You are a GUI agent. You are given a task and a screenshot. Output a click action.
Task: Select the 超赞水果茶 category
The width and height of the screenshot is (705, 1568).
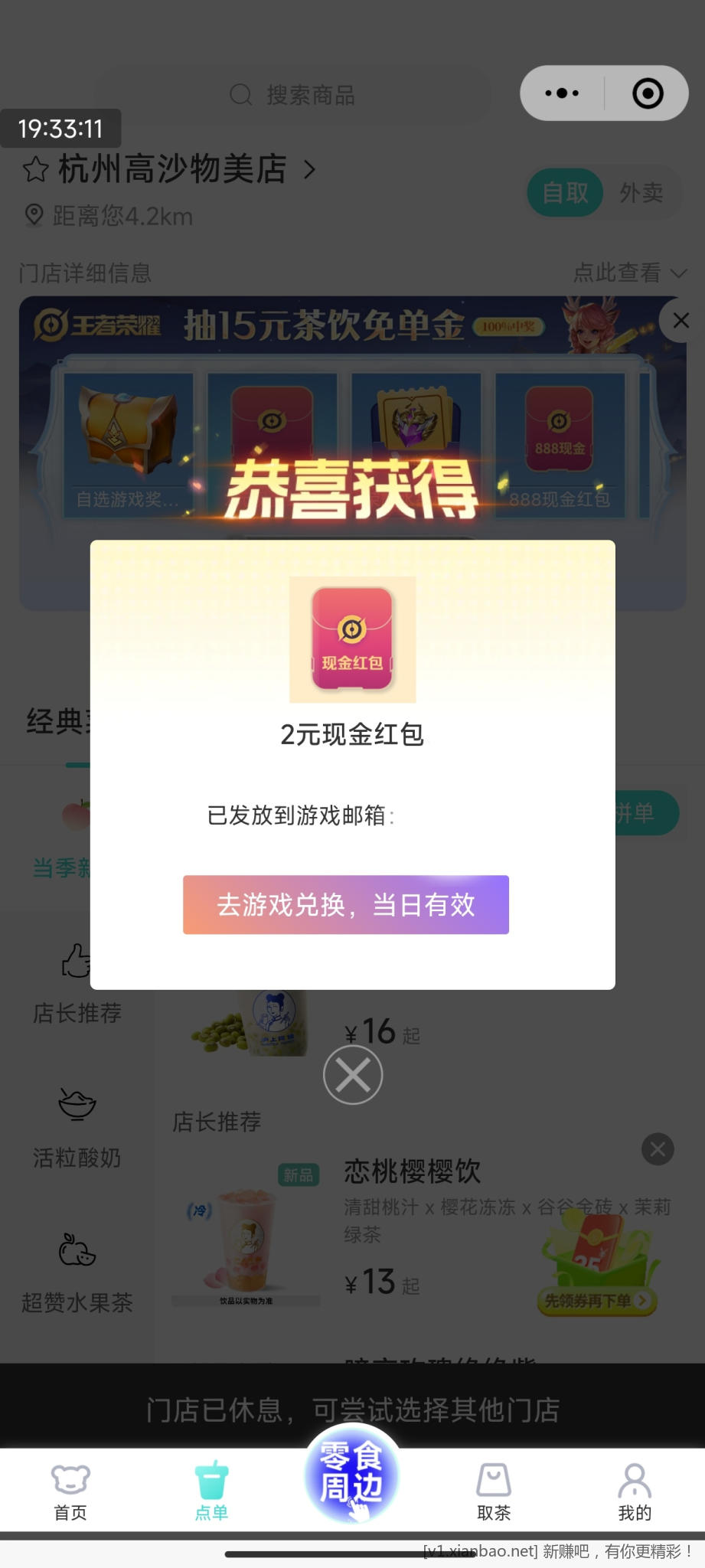tap(77, 1273)
